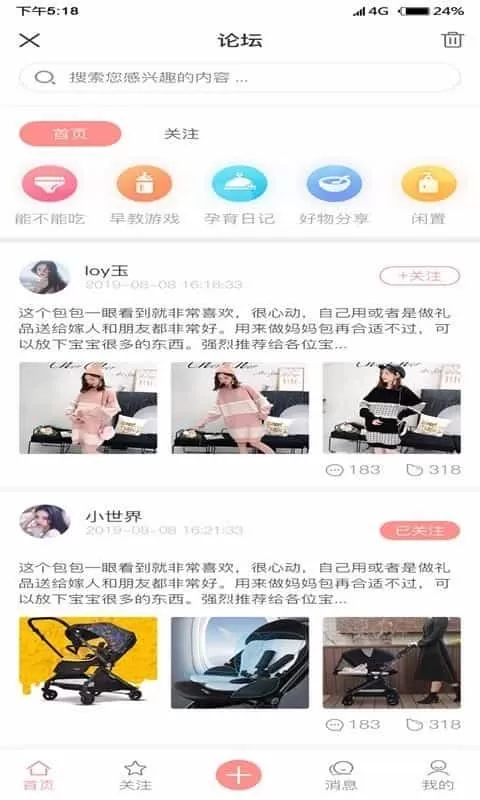Follow user loy玉 with +关注

click(x=419, y=276)
